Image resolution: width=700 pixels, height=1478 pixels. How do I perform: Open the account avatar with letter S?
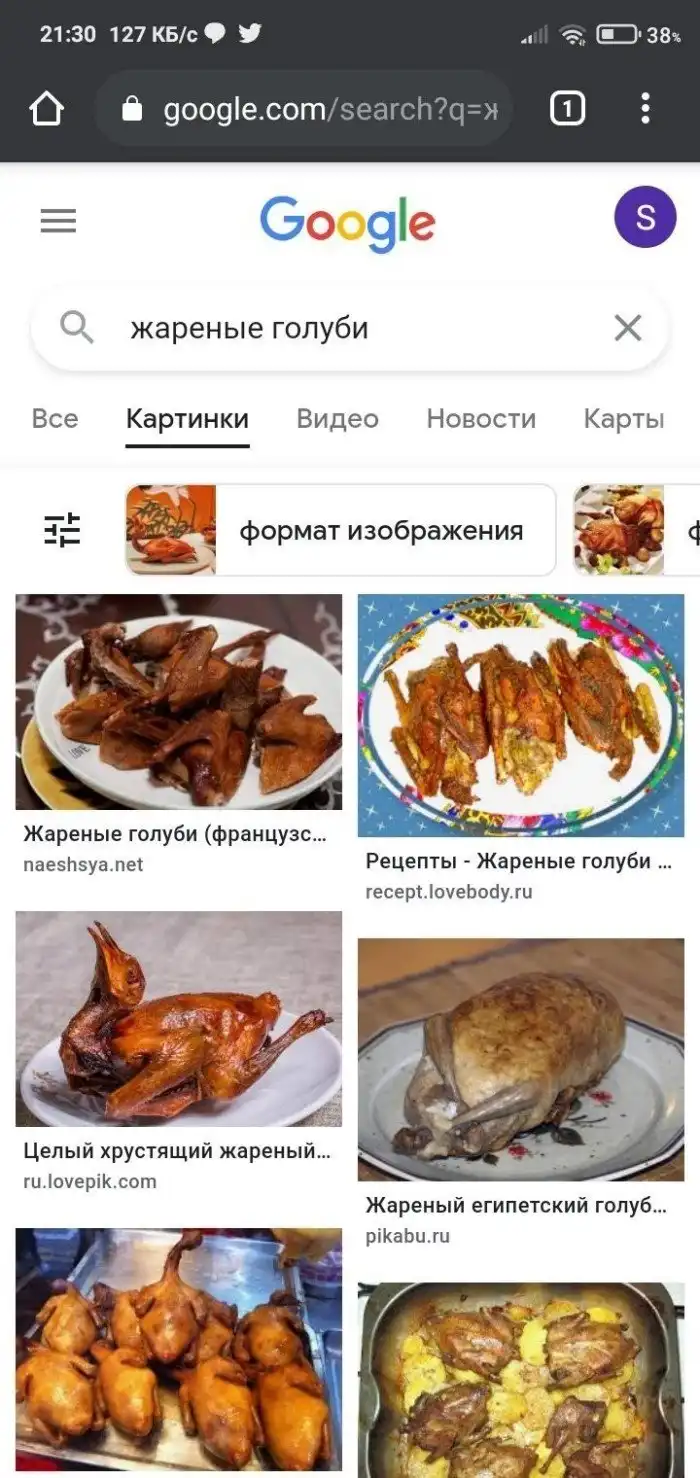point(645,218)
